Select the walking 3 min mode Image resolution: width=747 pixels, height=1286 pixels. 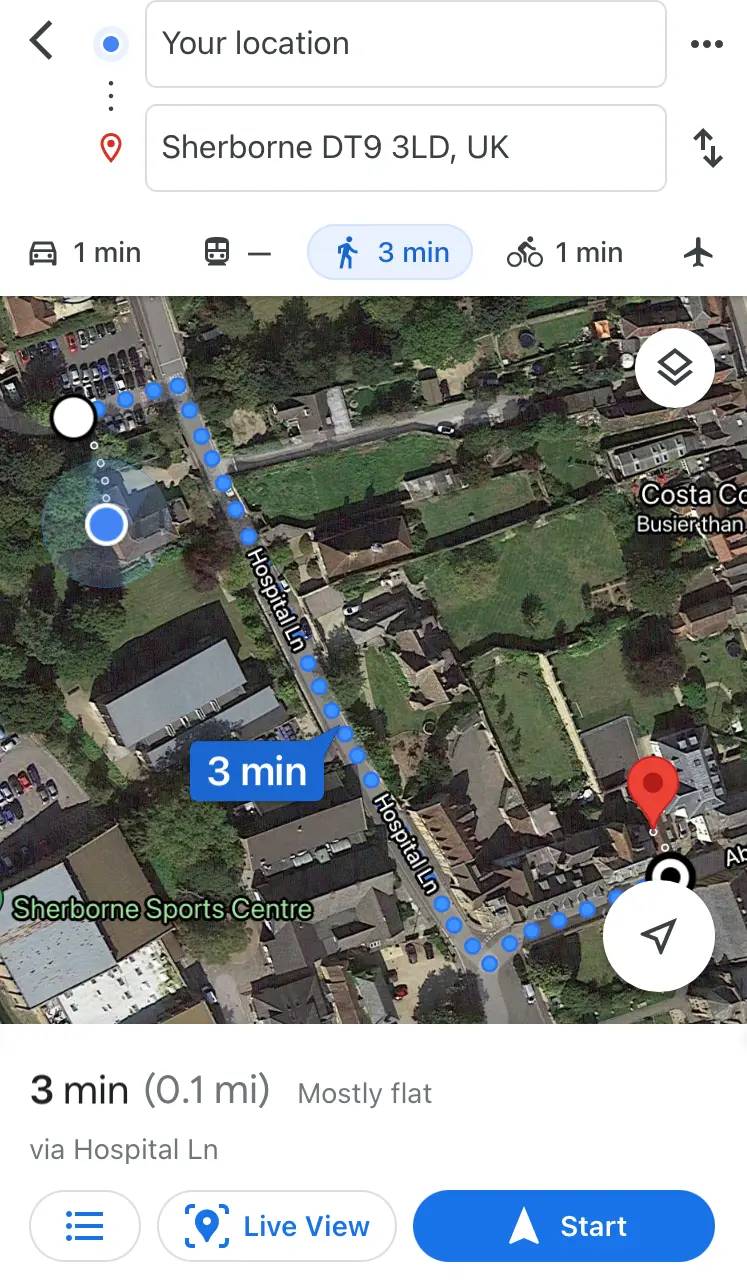(389, 253)
